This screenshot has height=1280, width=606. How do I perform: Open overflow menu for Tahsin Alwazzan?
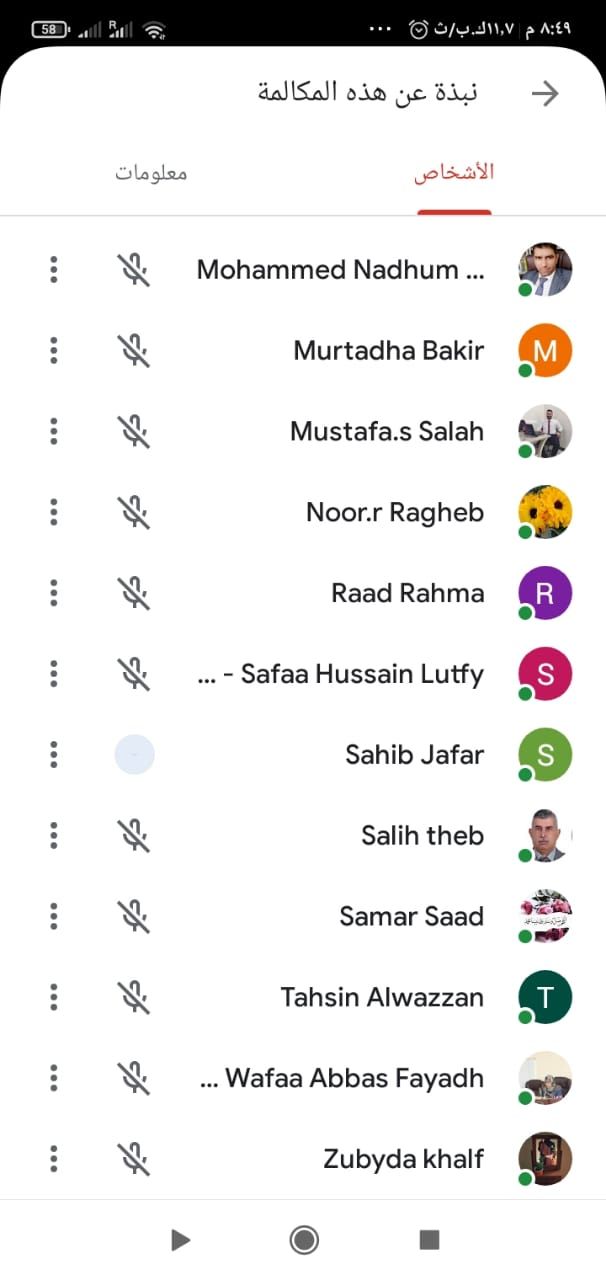54,997
